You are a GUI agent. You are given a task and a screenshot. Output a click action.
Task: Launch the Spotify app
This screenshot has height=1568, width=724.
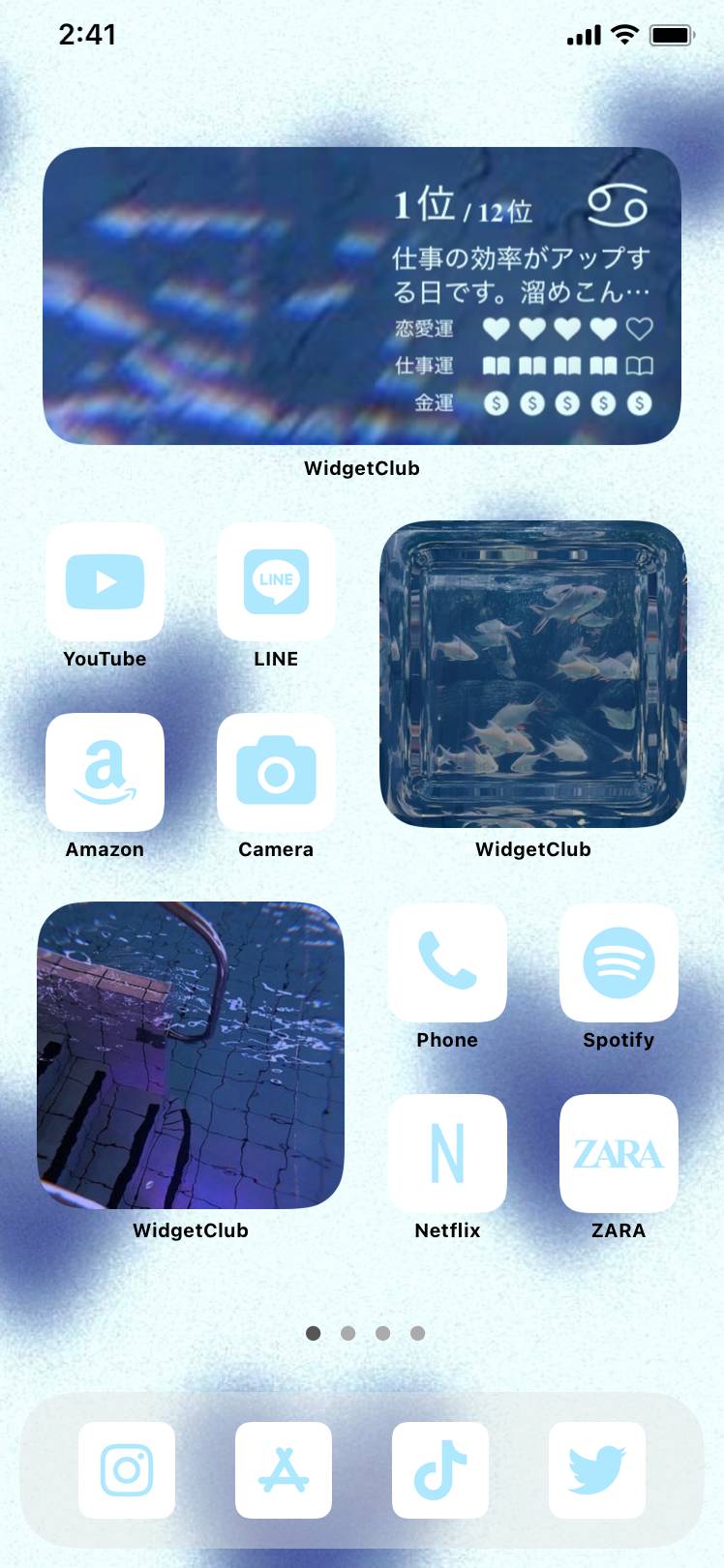pos(618,962)
